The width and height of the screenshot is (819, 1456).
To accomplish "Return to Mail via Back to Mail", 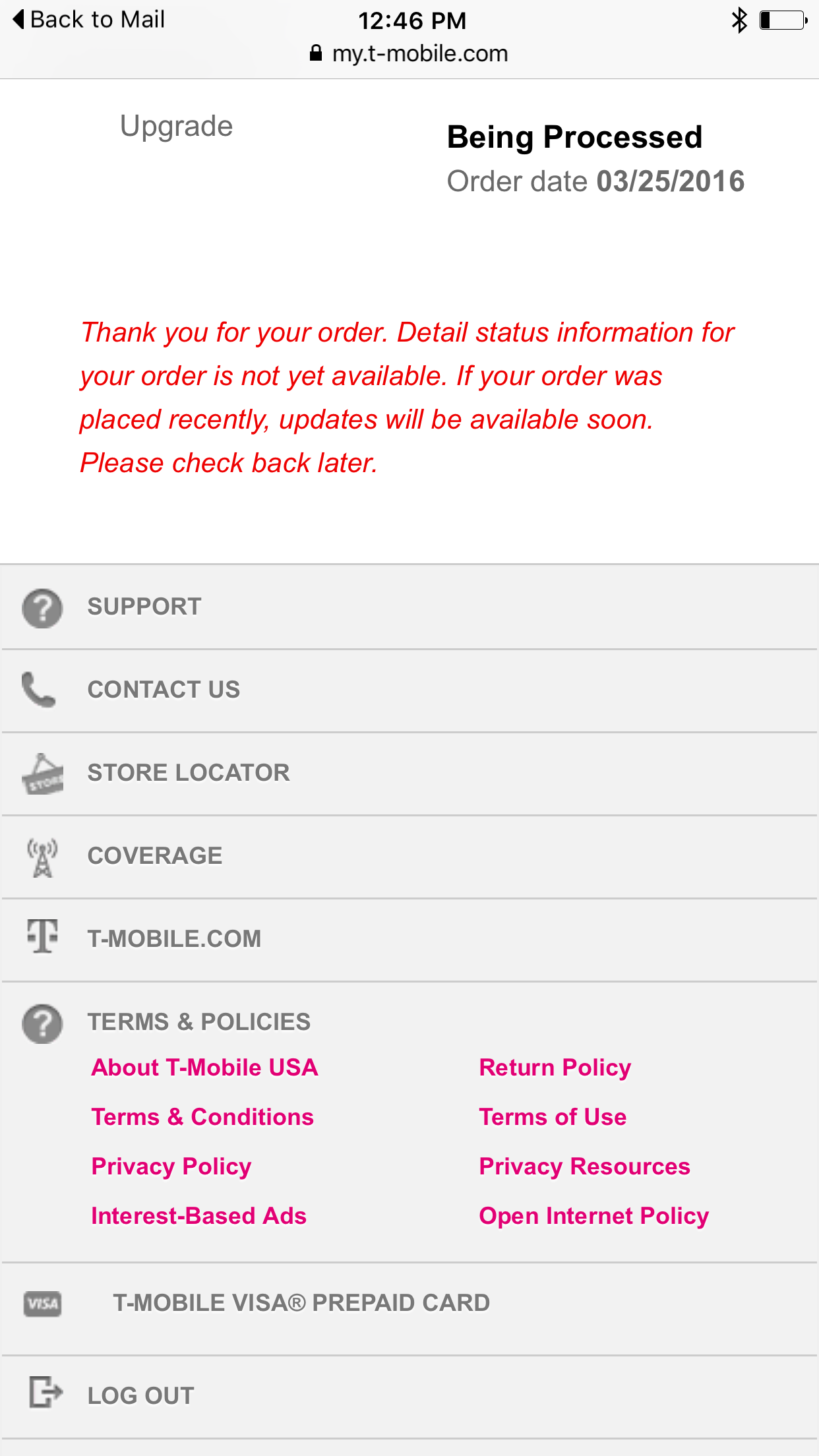I will coord(89,20).
